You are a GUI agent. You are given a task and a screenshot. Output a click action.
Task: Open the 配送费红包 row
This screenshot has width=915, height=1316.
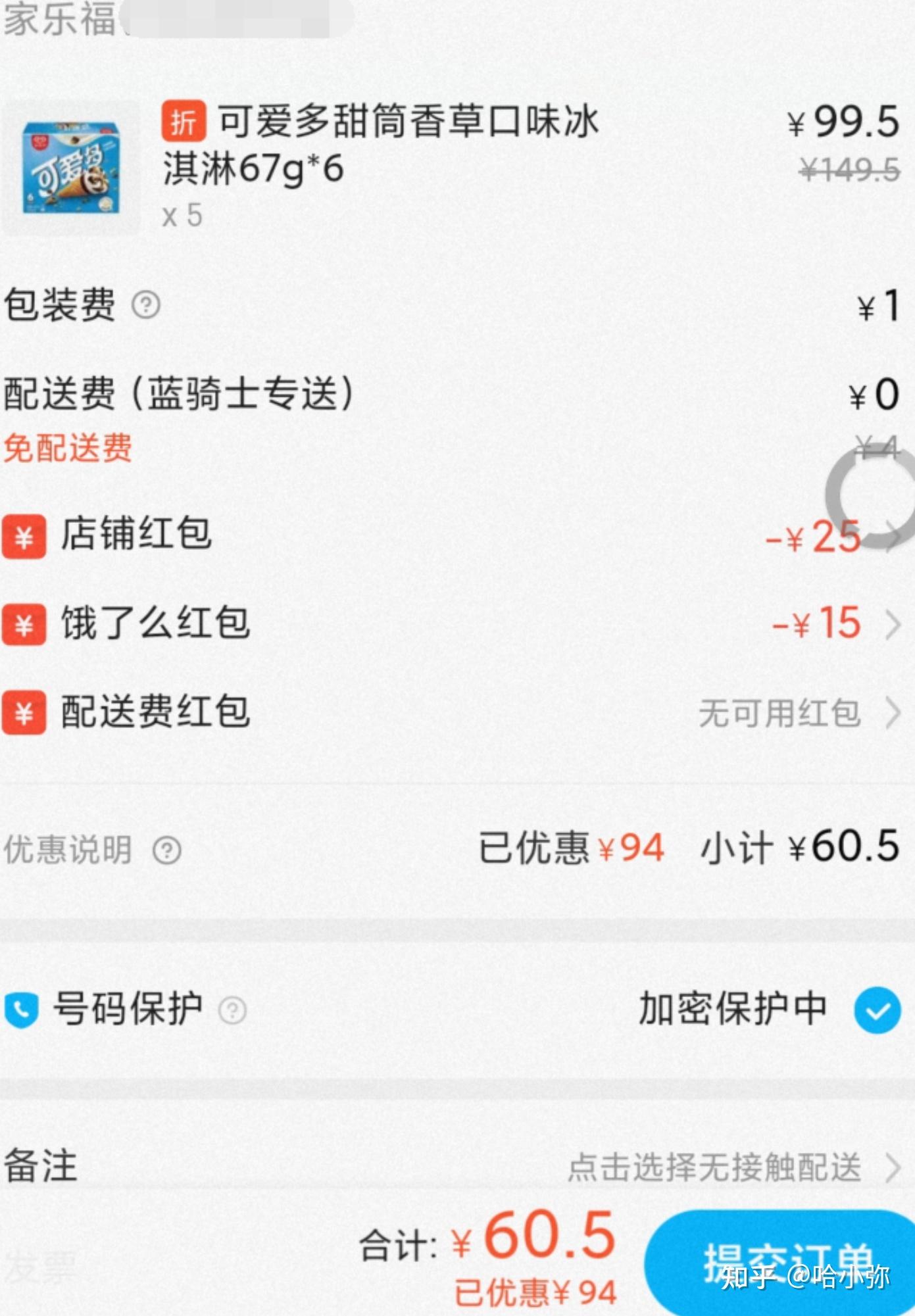pyautogui.click(x=454, y=713)
